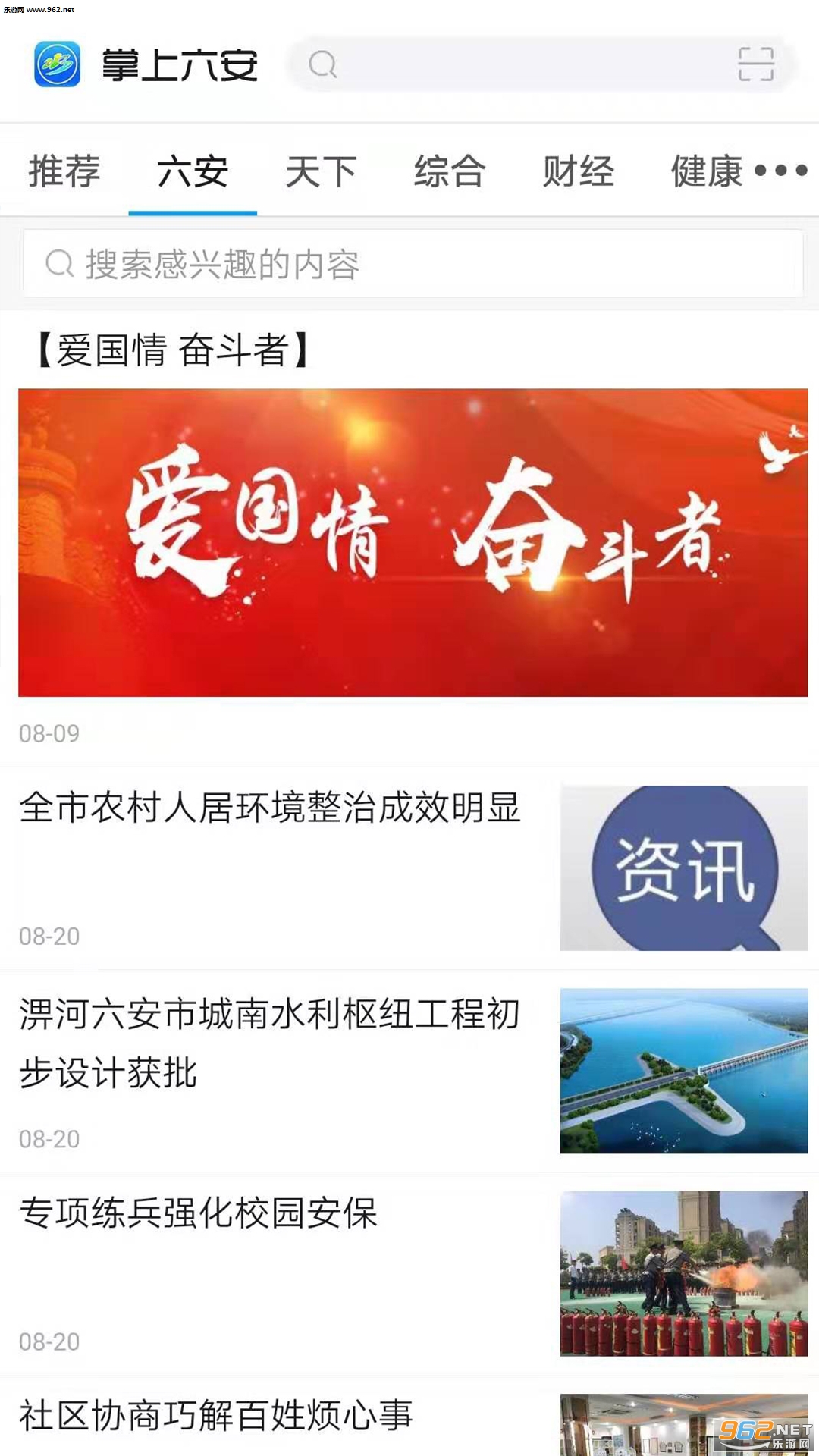Open the 综合 tab
This screenshot has height=1456, width=819.
[450, 171]
